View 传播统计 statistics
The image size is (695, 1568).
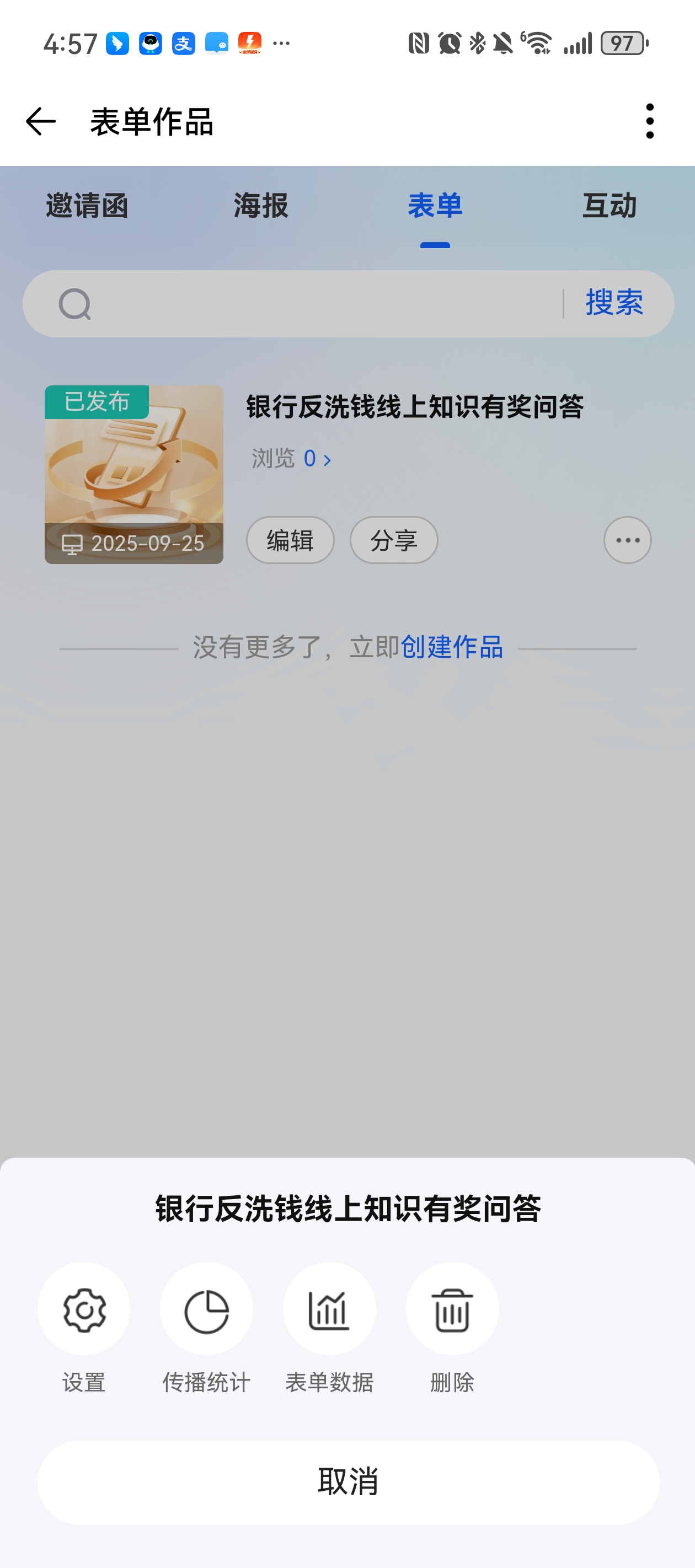point(206,1309)
